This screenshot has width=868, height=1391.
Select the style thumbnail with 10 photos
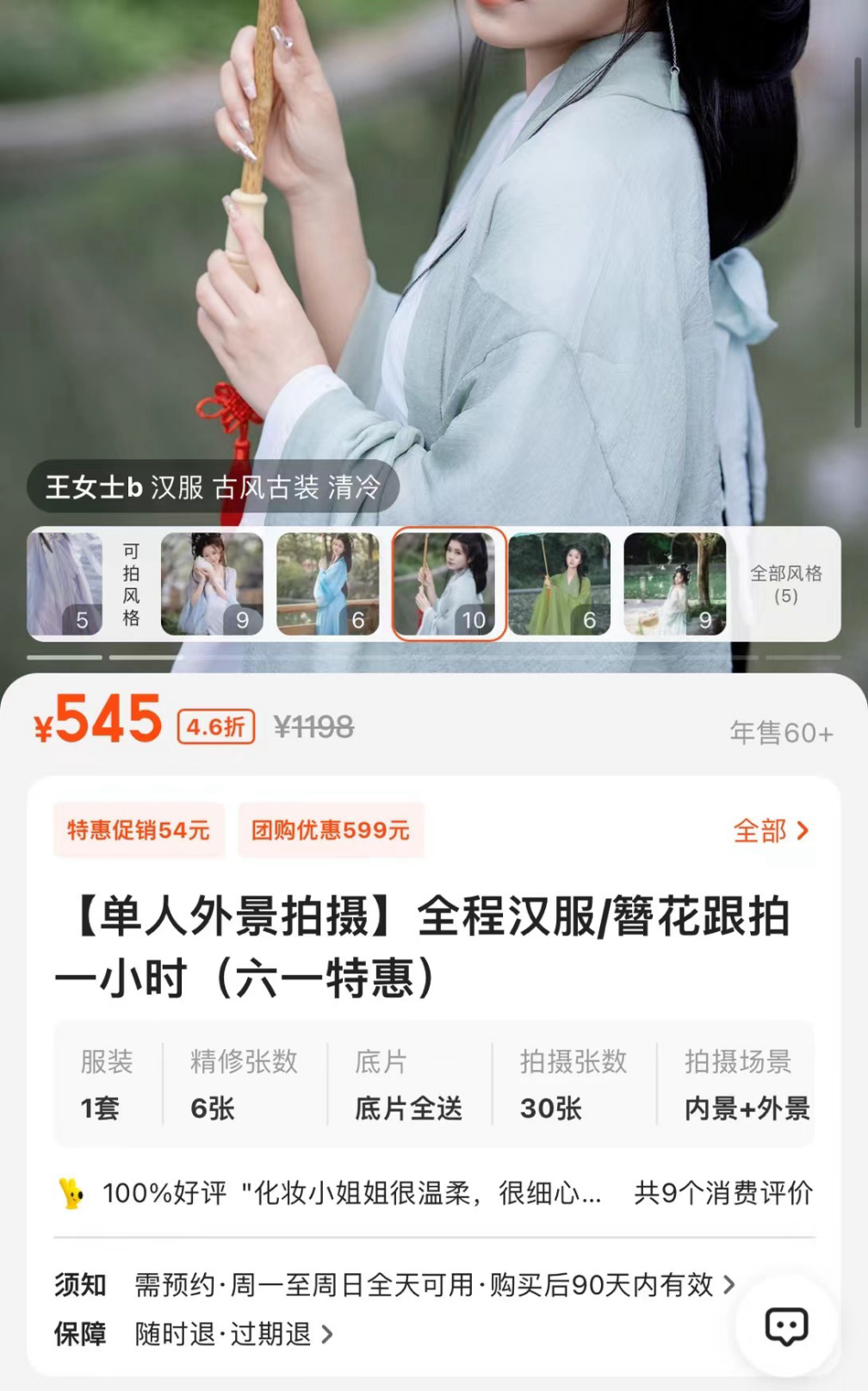point(449,584)
